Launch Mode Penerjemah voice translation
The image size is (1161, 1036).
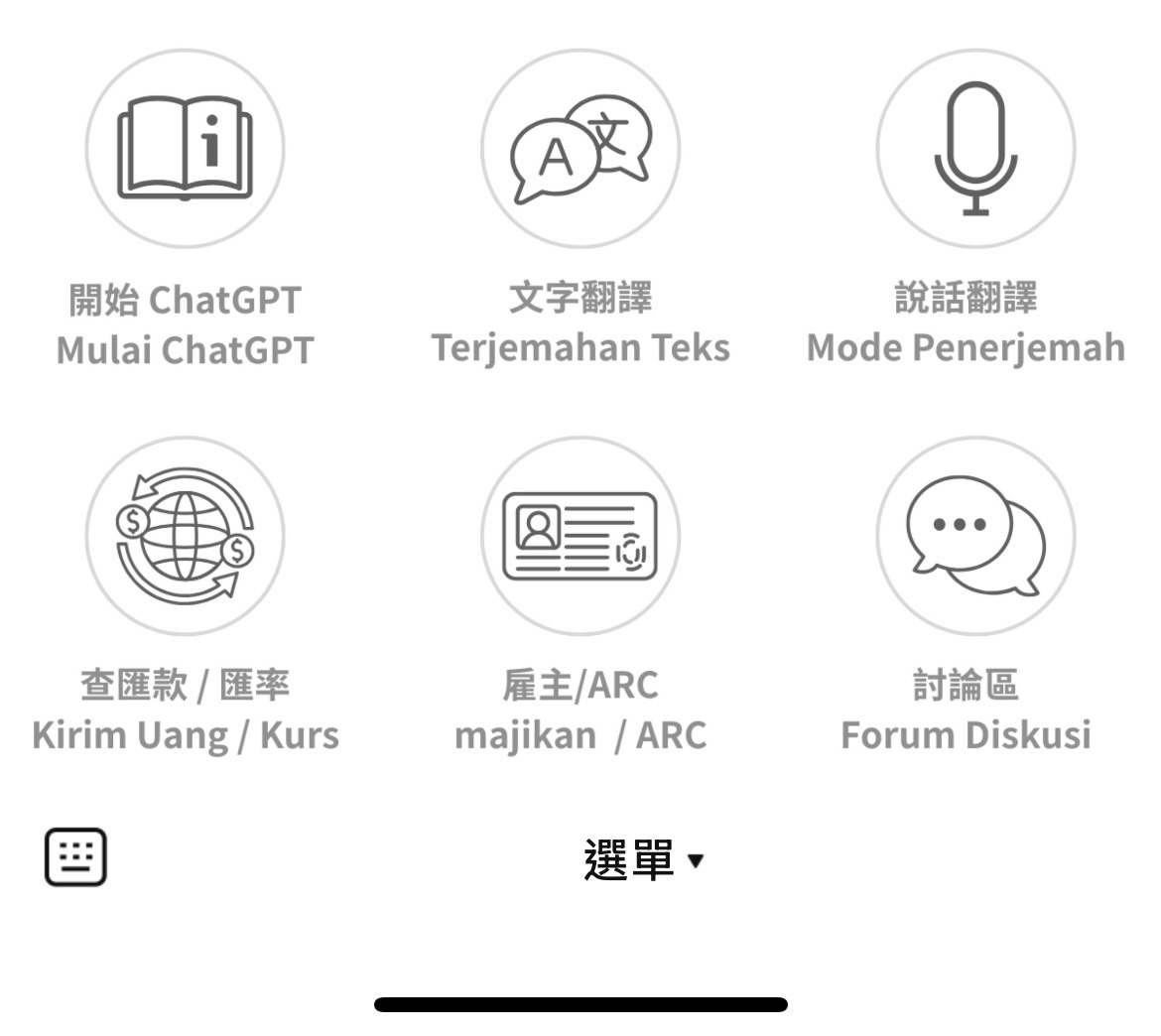(975, 149)
